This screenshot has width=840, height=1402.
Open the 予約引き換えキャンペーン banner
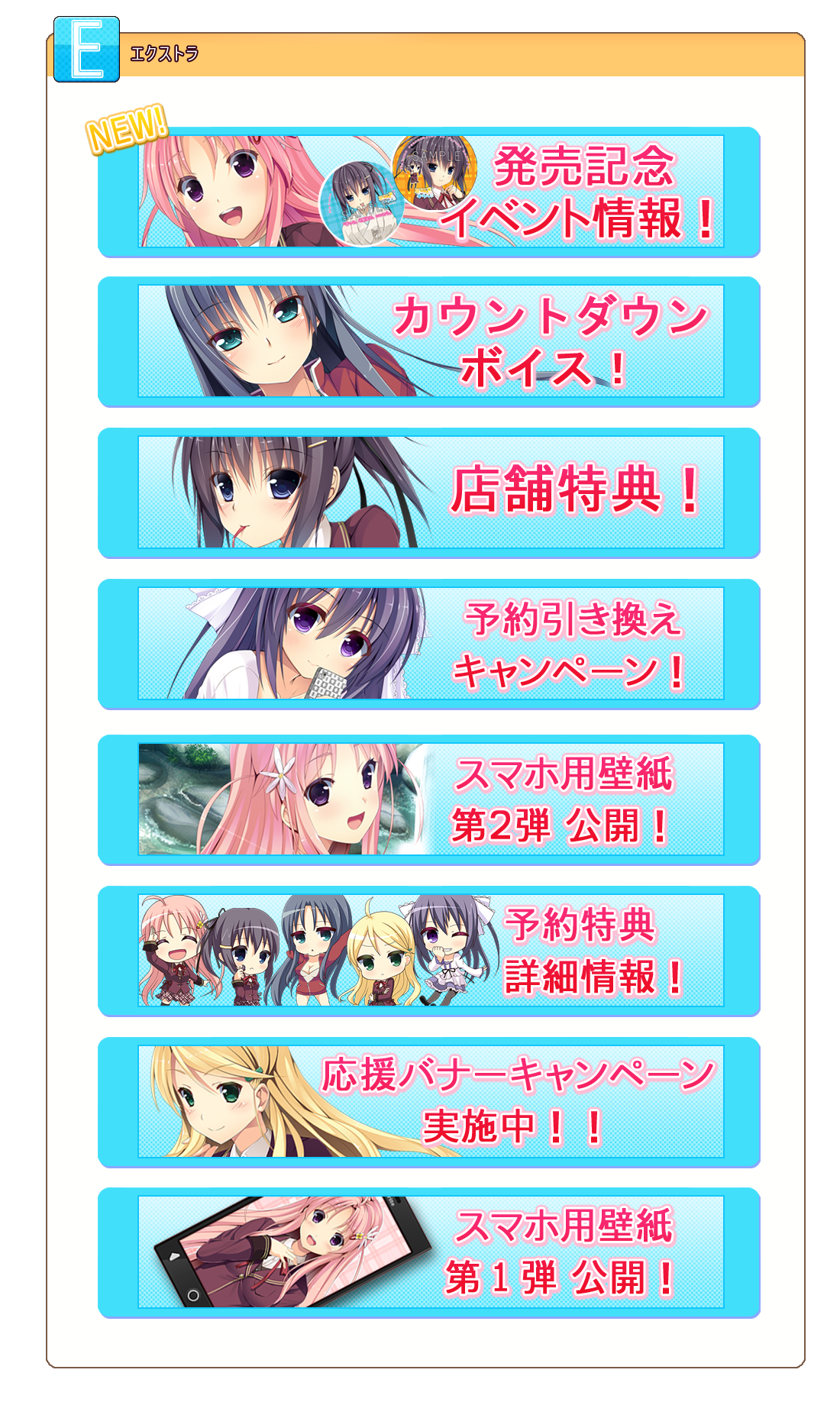tap(429, 644)
